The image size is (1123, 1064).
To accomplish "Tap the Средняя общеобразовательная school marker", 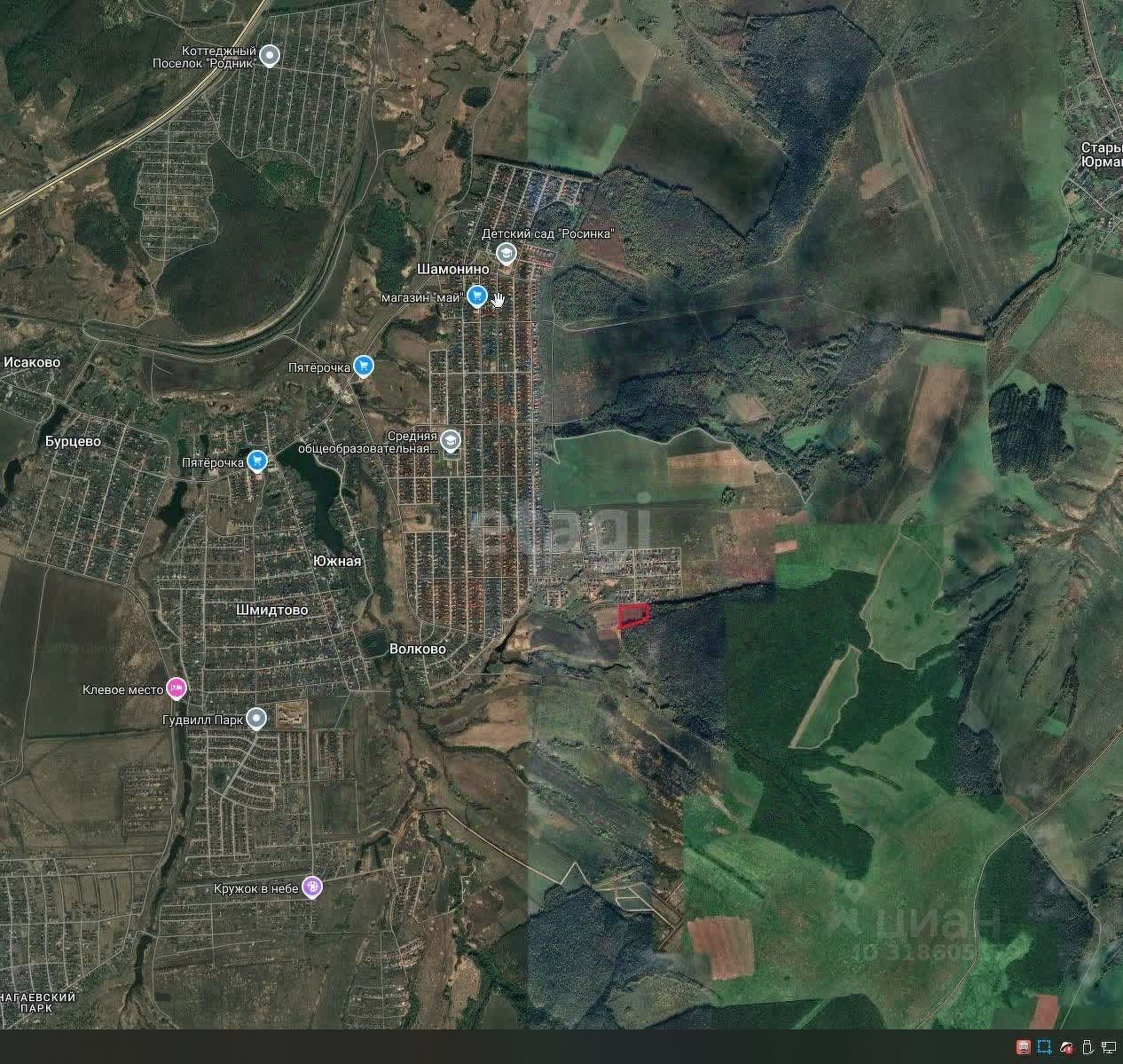I will point(451,440).
